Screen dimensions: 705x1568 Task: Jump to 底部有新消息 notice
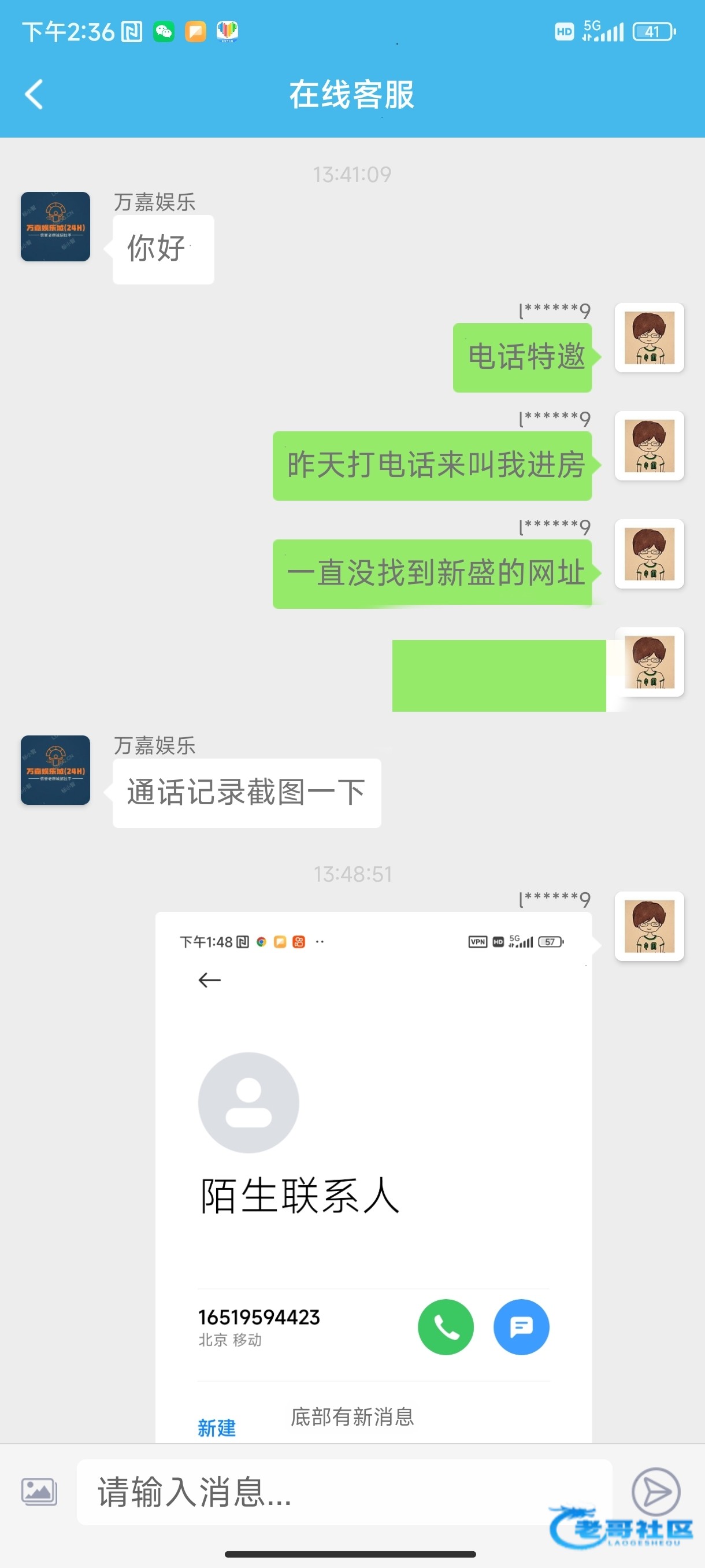352,1417
